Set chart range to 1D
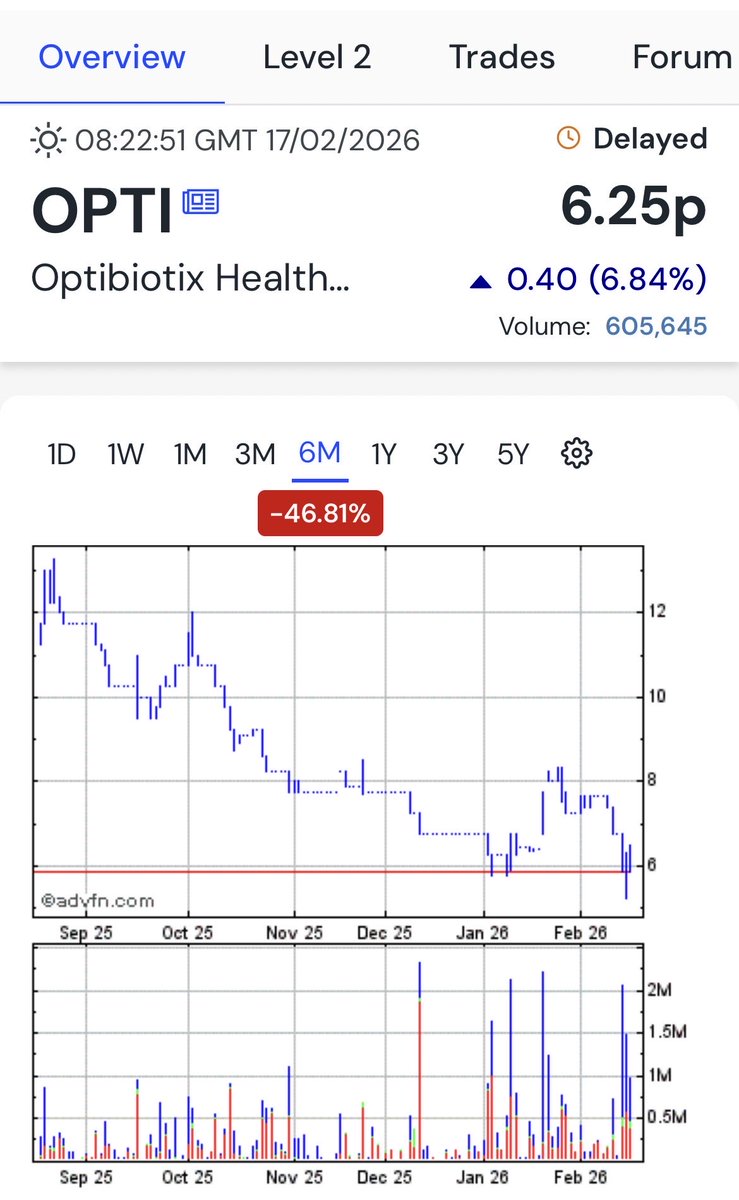739x1200 pixels. click(x=61, y=454)
